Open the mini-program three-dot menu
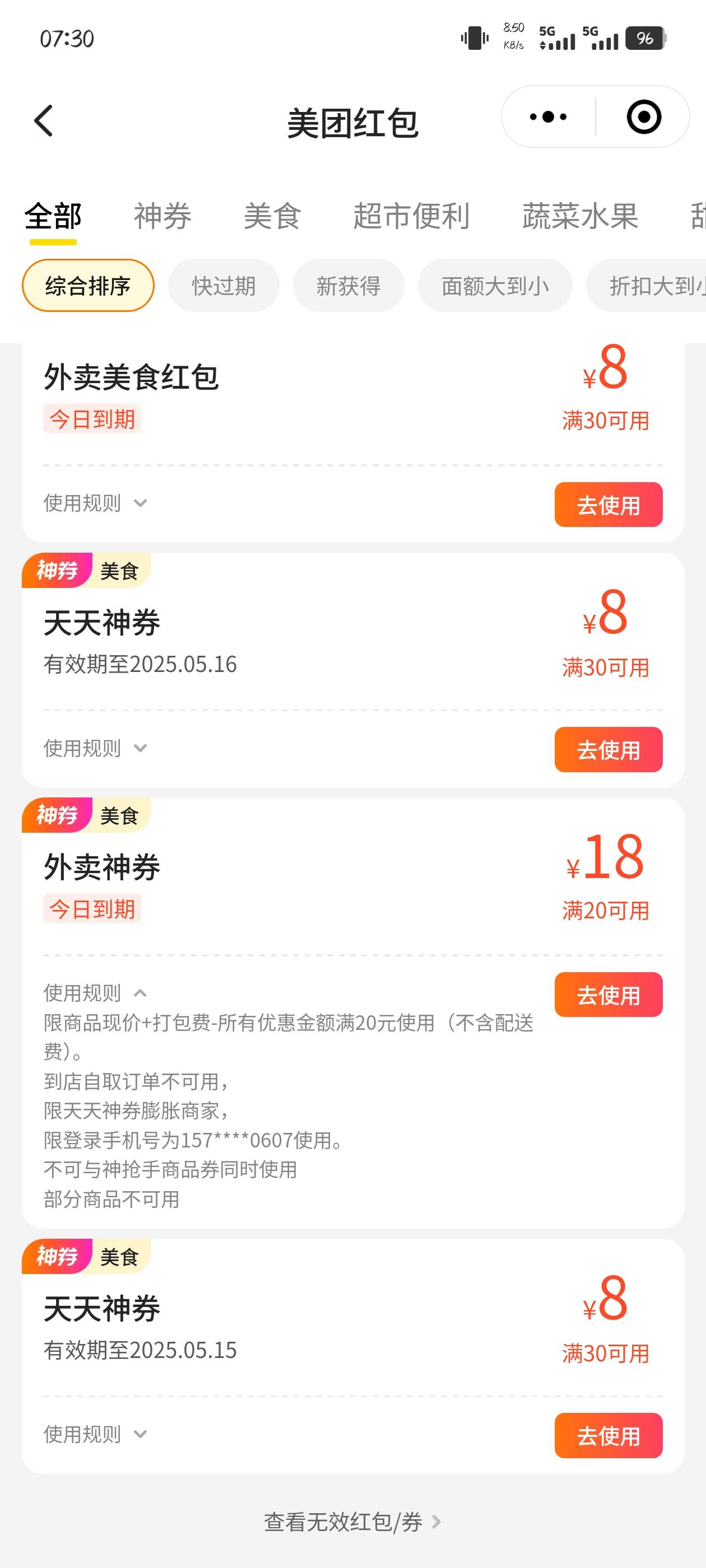 (x=548, y=117)
